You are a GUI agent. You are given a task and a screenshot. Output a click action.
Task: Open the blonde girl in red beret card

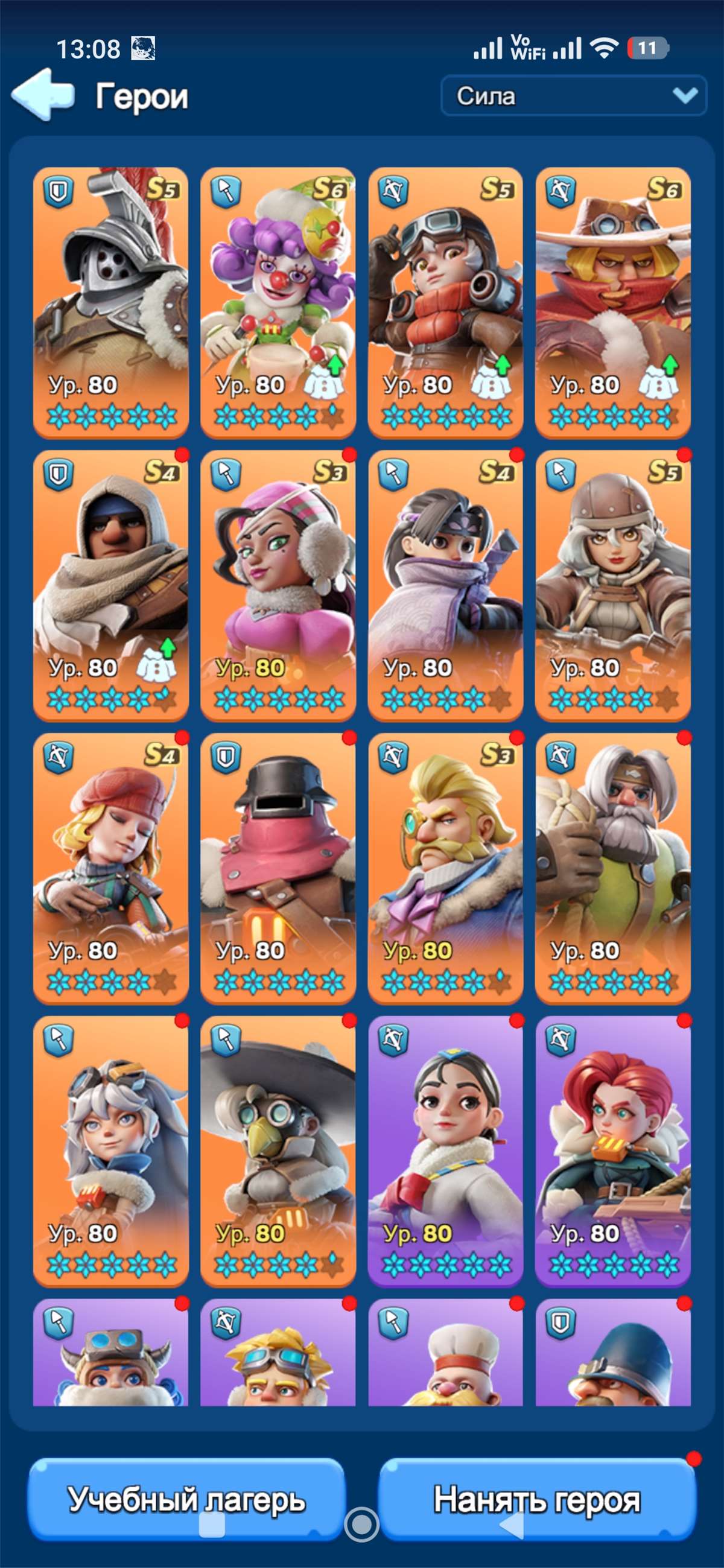(x=111, y=869)
